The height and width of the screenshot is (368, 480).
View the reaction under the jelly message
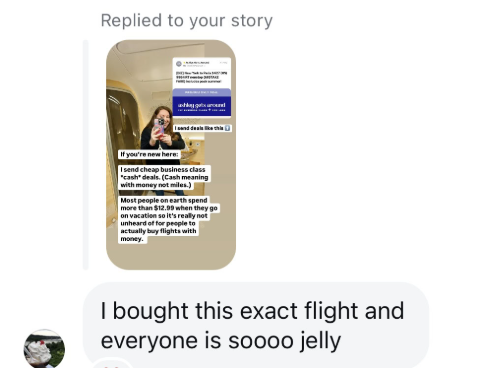click(x=112, y=363)
